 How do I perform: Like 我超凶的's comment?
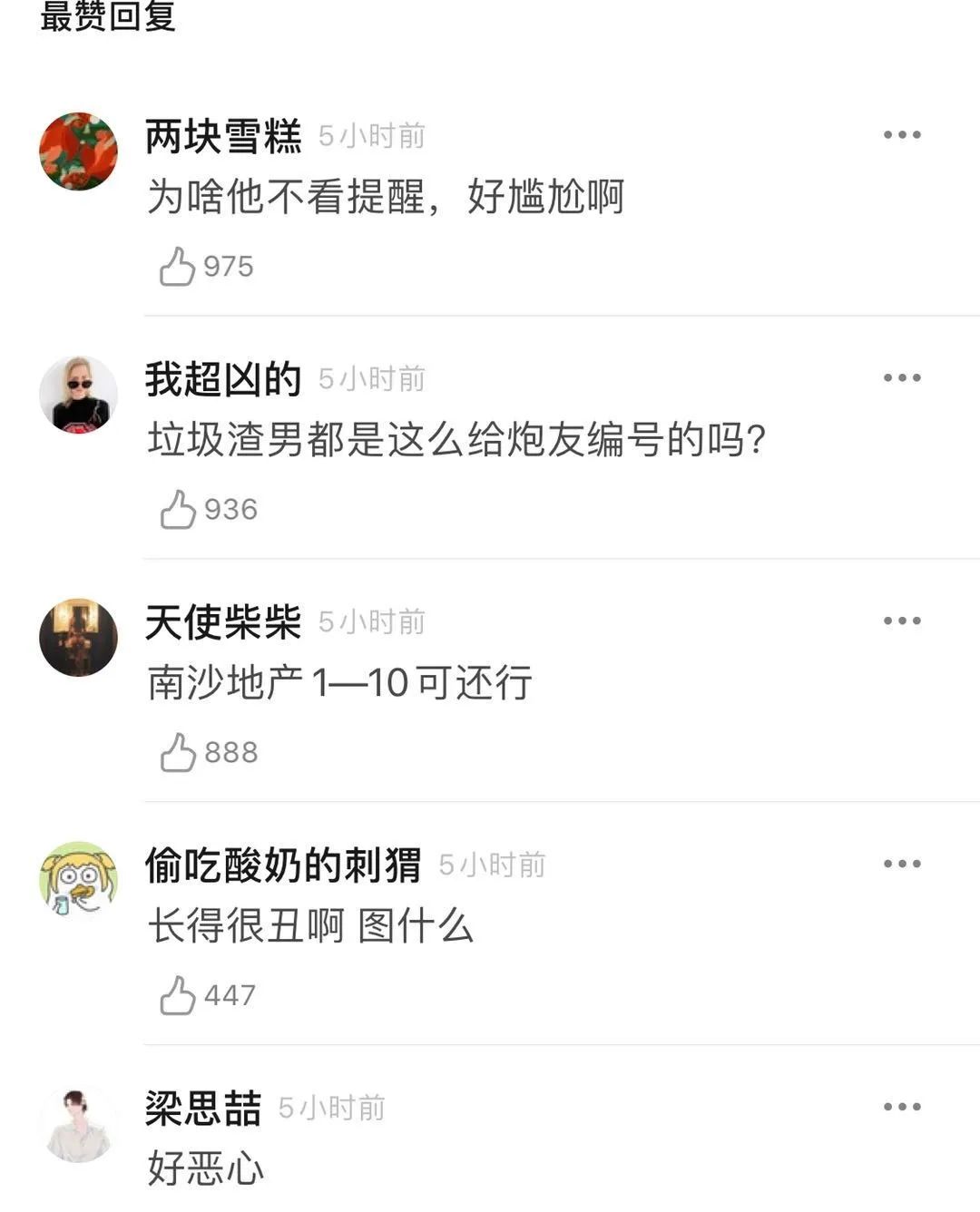(178, 510)
